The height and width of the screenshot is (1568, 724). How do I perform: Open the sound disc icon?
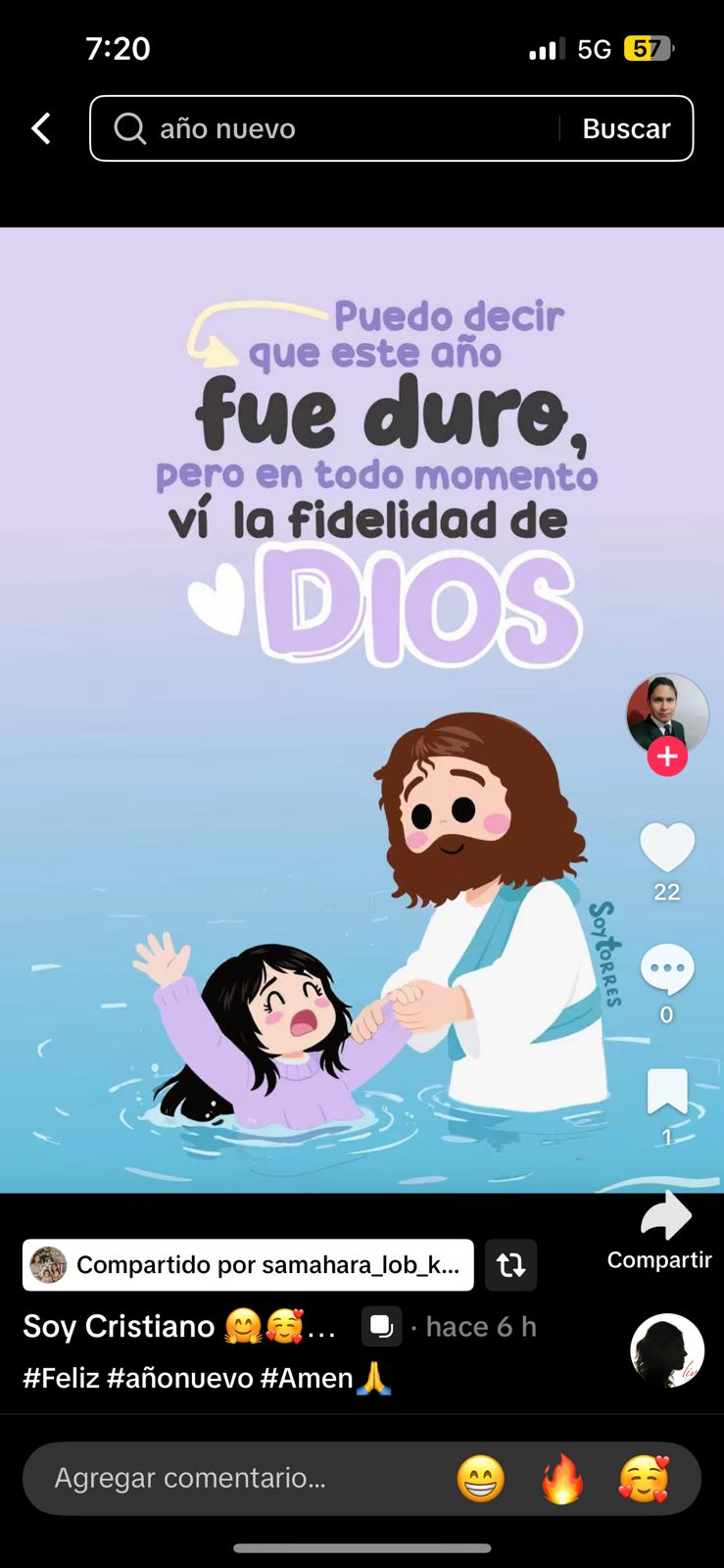(x=667, y=1350)
